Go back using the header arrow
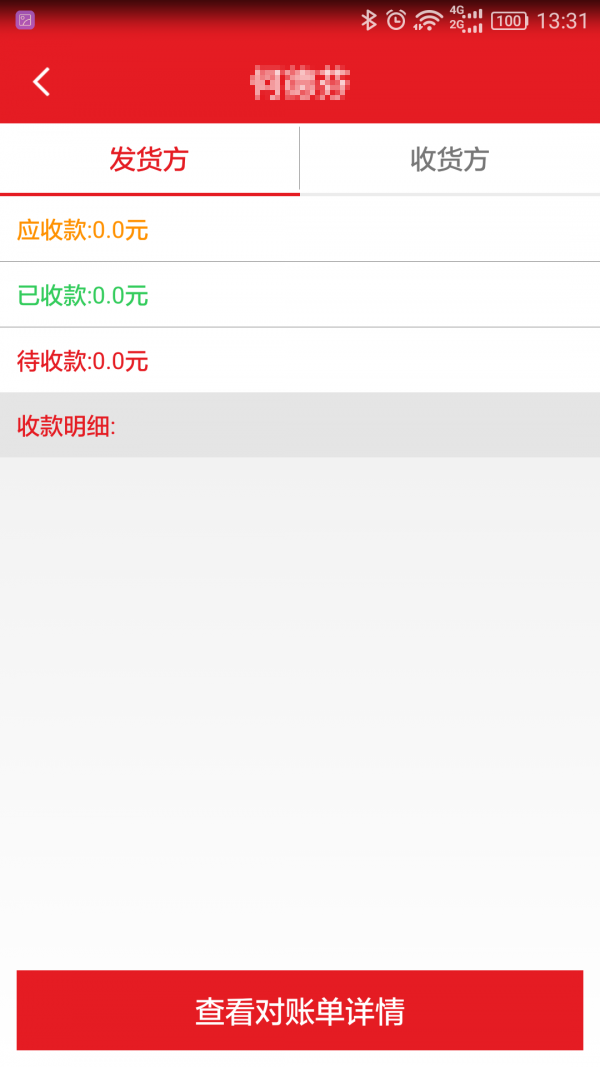600x1067 pixels. click(41, 82)
